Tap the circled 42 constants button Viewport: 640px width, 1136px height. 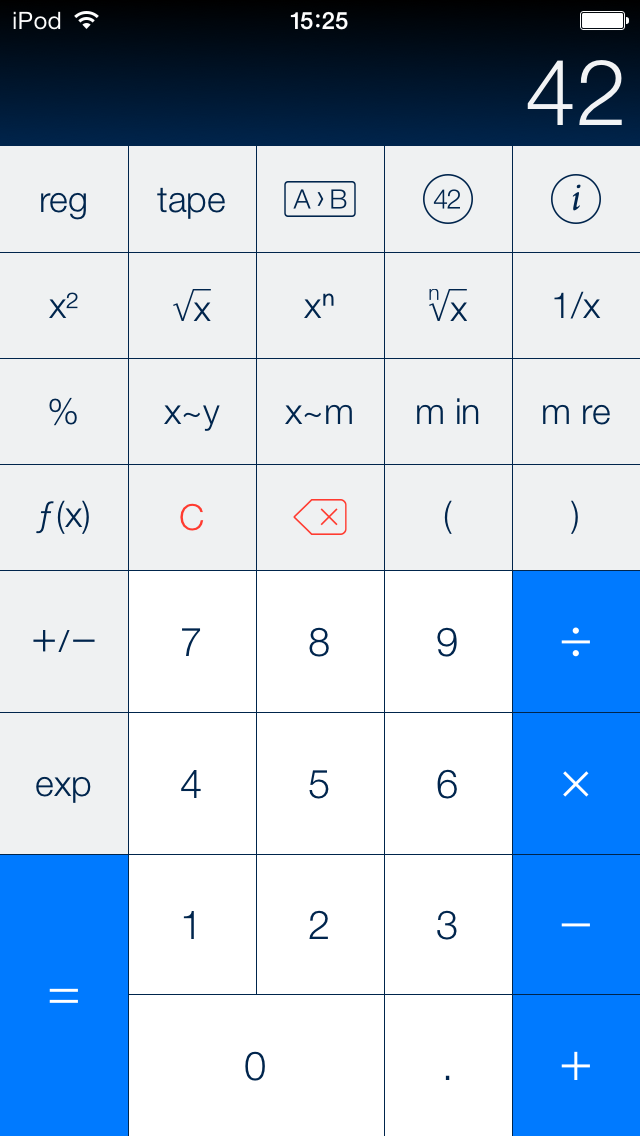448,200
